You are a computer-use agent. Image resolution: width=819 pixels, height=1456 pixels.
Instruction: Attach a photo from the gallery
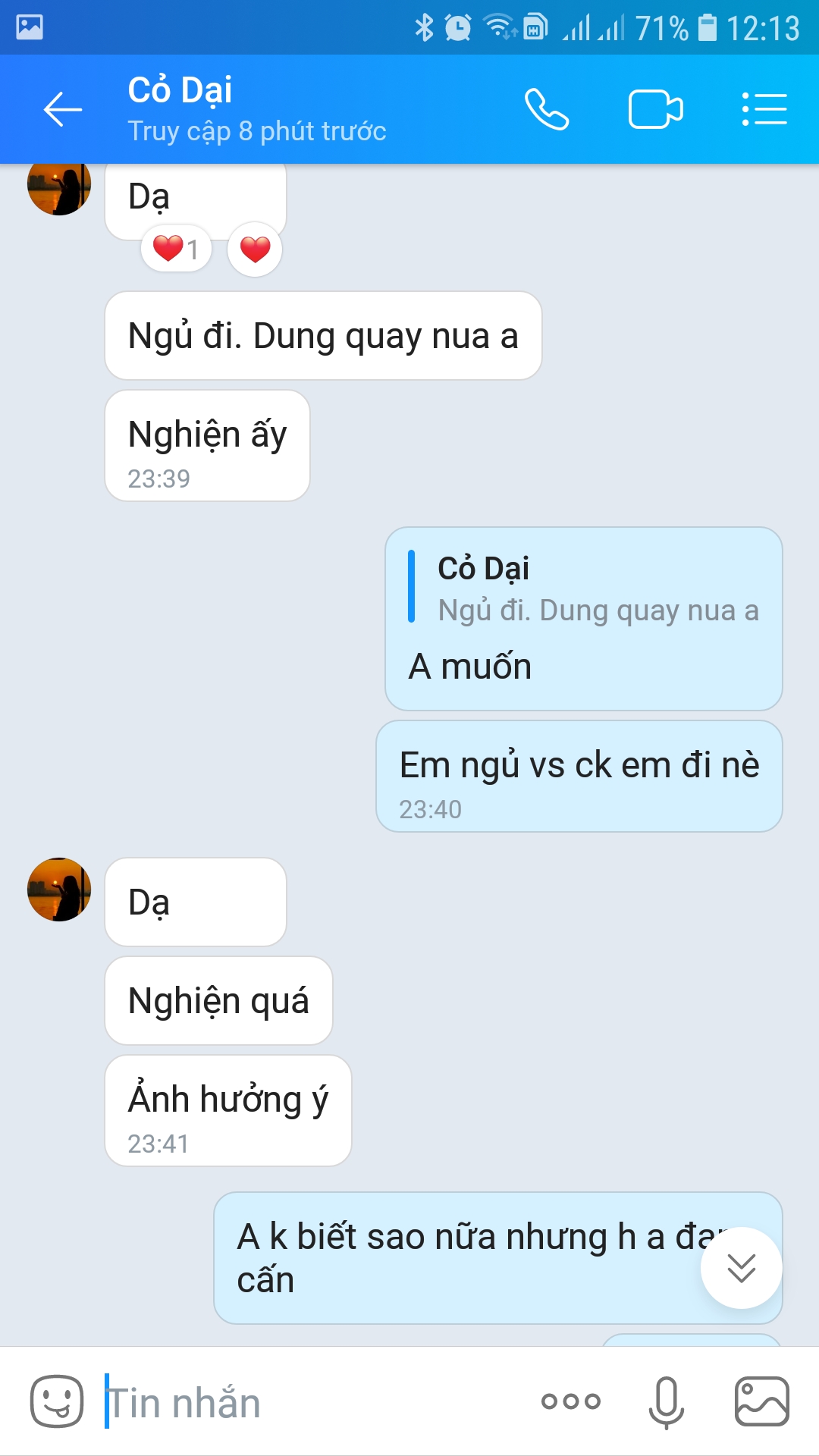(x=762, y=1401)
